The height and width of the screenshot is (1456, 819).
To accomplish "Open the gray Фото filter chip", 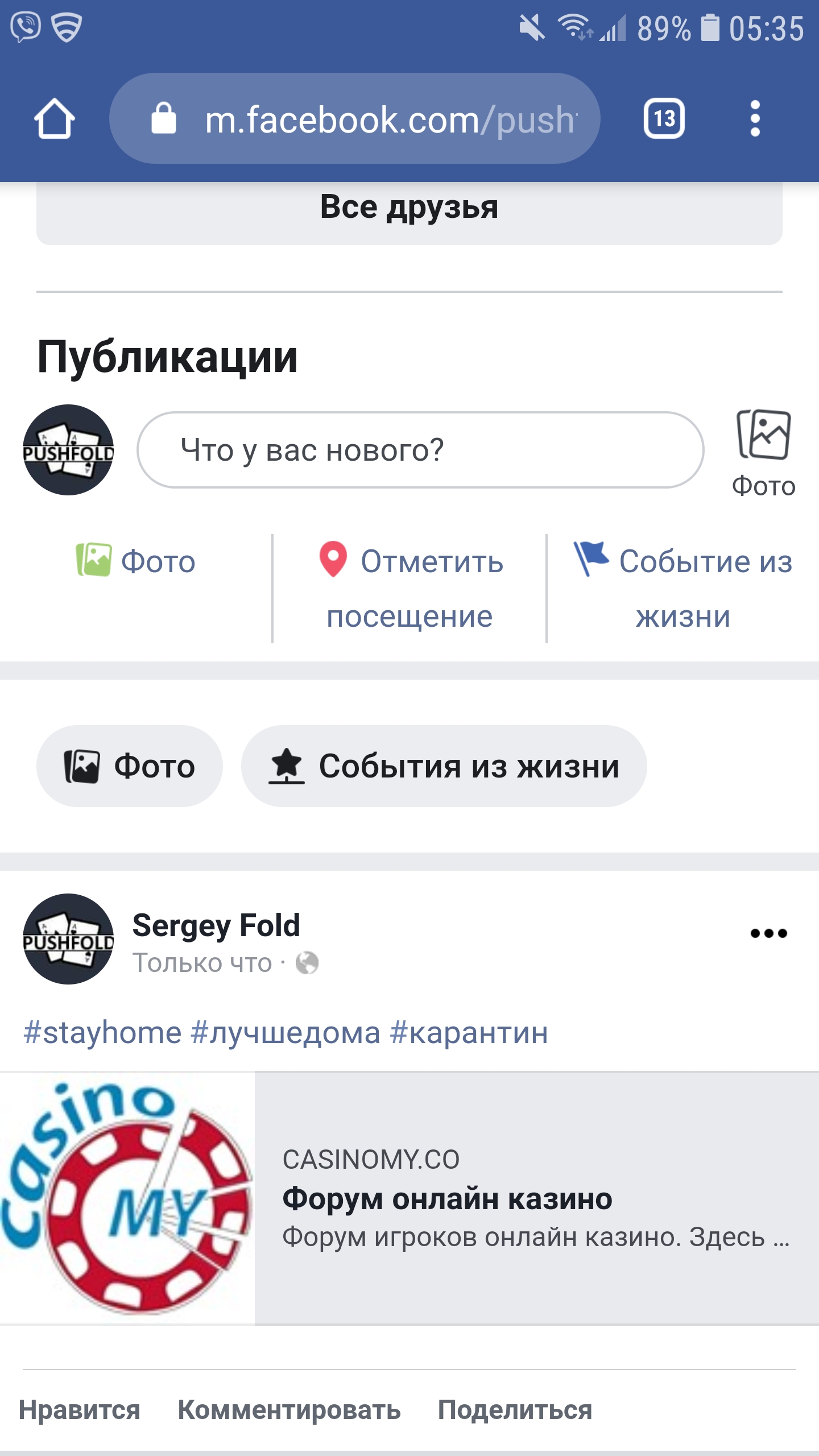I will (130, 766).
